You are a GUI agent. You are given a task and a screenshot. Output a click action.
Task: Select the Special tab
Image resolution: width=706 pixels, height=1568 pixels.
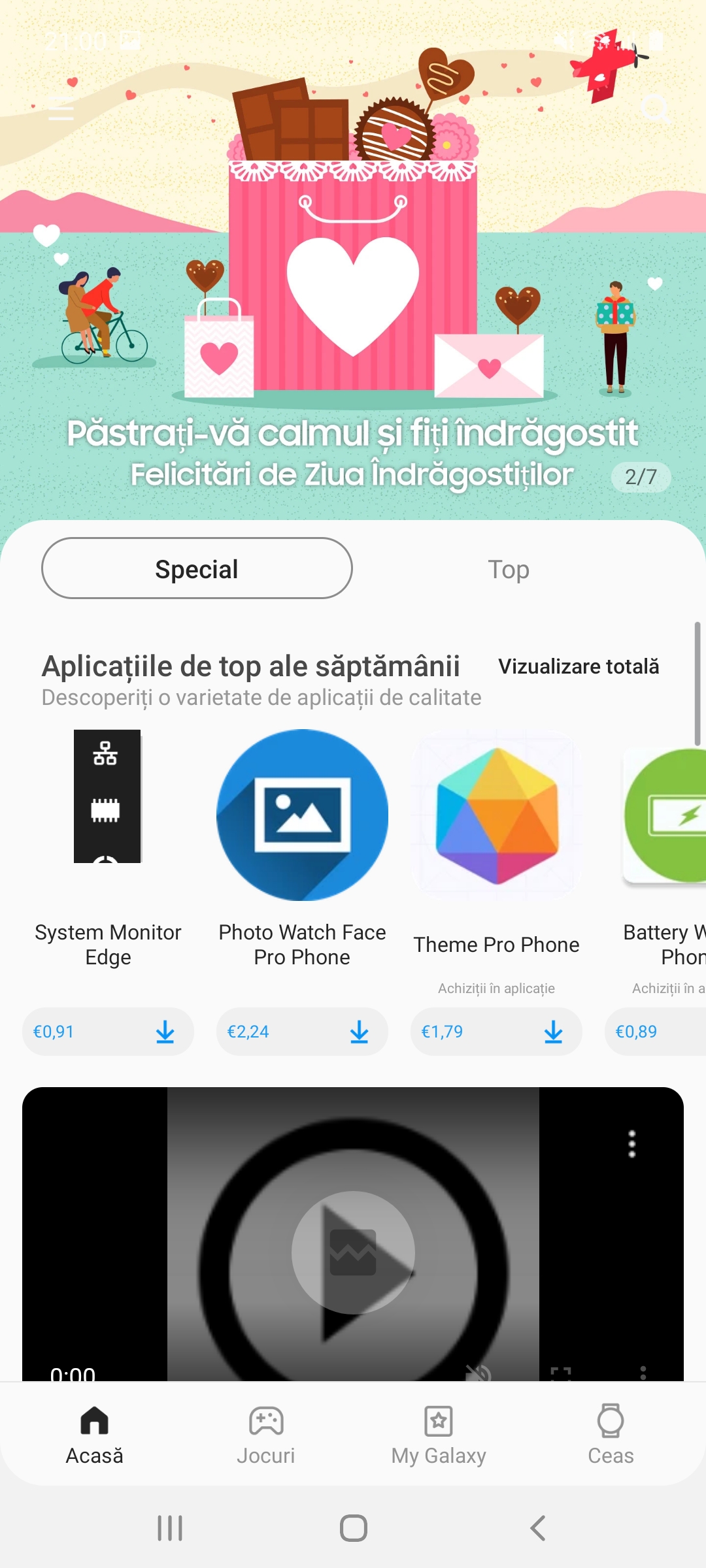197,568
